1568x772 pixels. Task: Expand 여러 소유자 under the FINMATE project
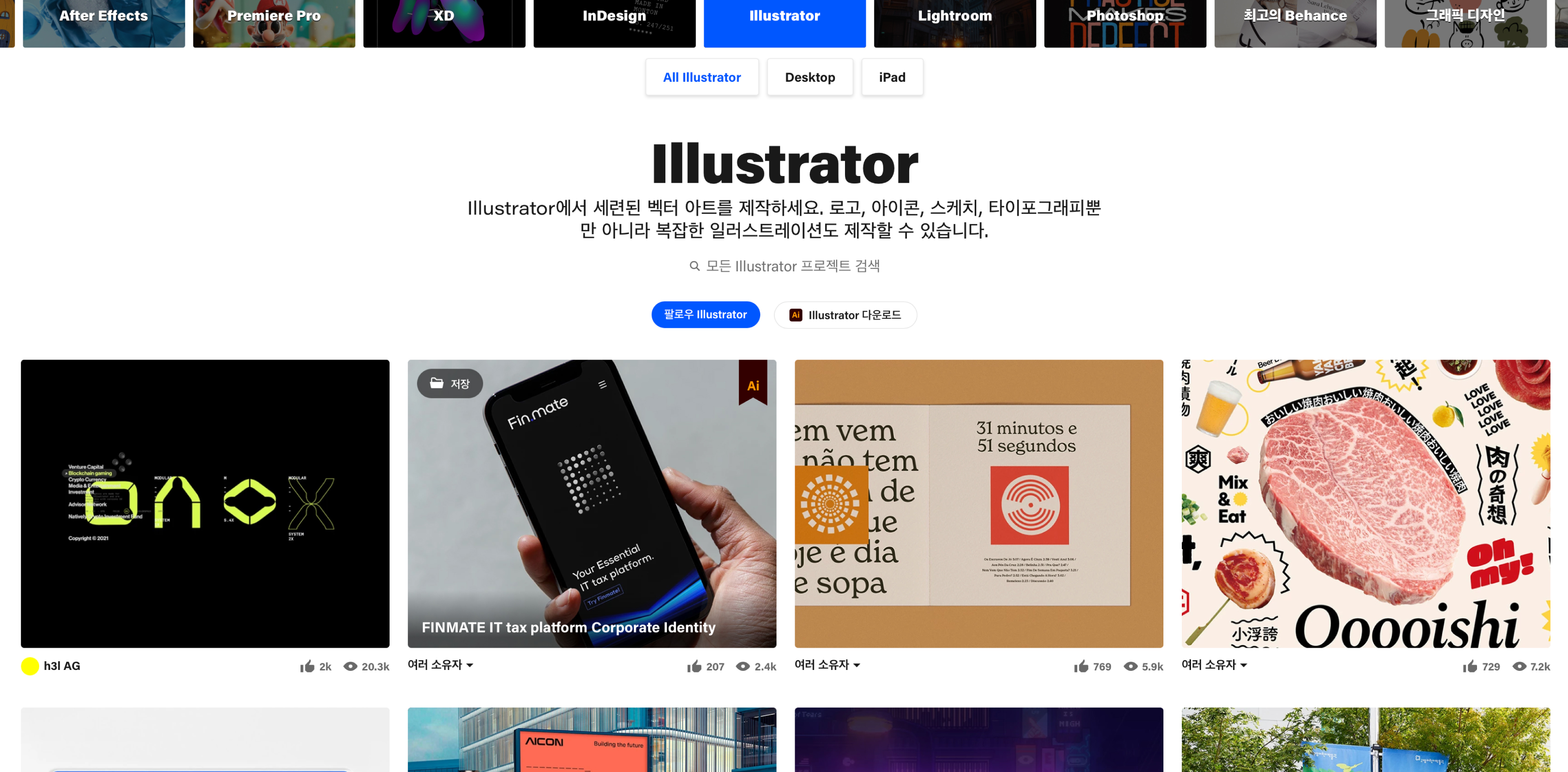440,665
